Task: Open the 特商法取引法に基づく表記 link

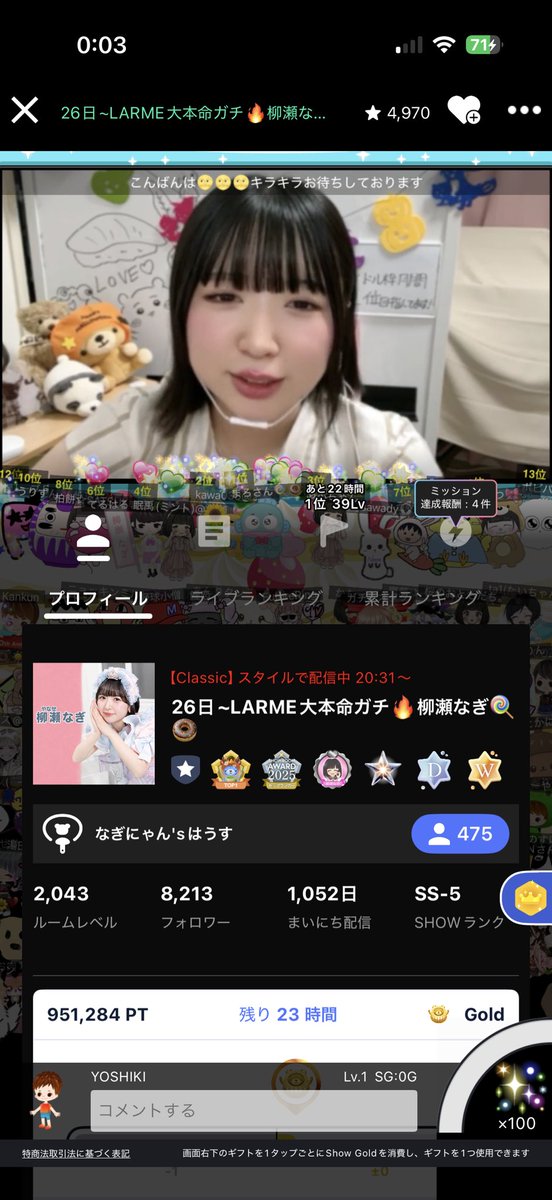Action: pos(76,1154)
